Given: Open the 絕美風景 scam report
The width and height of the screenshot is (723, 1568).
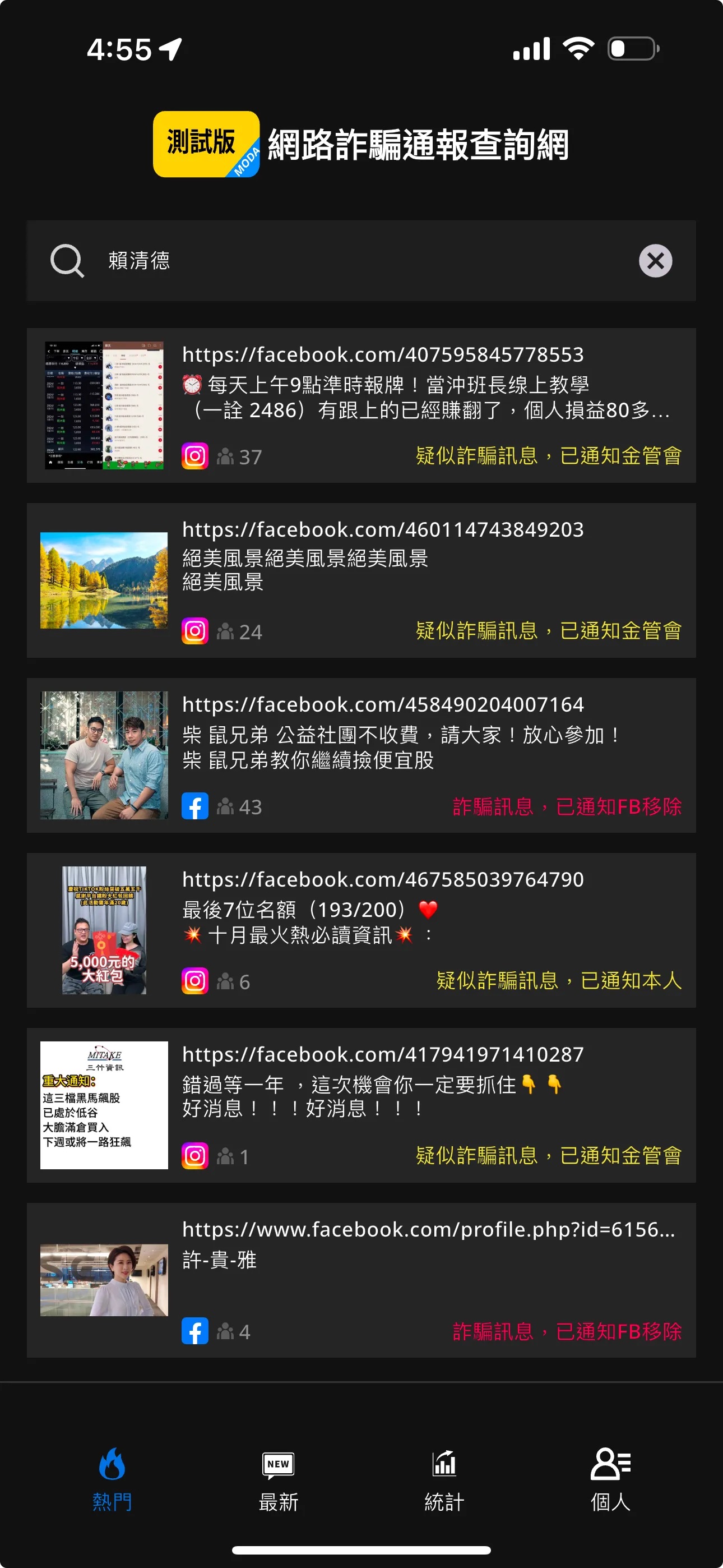Looking at the screenshot, I should pos(361,580).
